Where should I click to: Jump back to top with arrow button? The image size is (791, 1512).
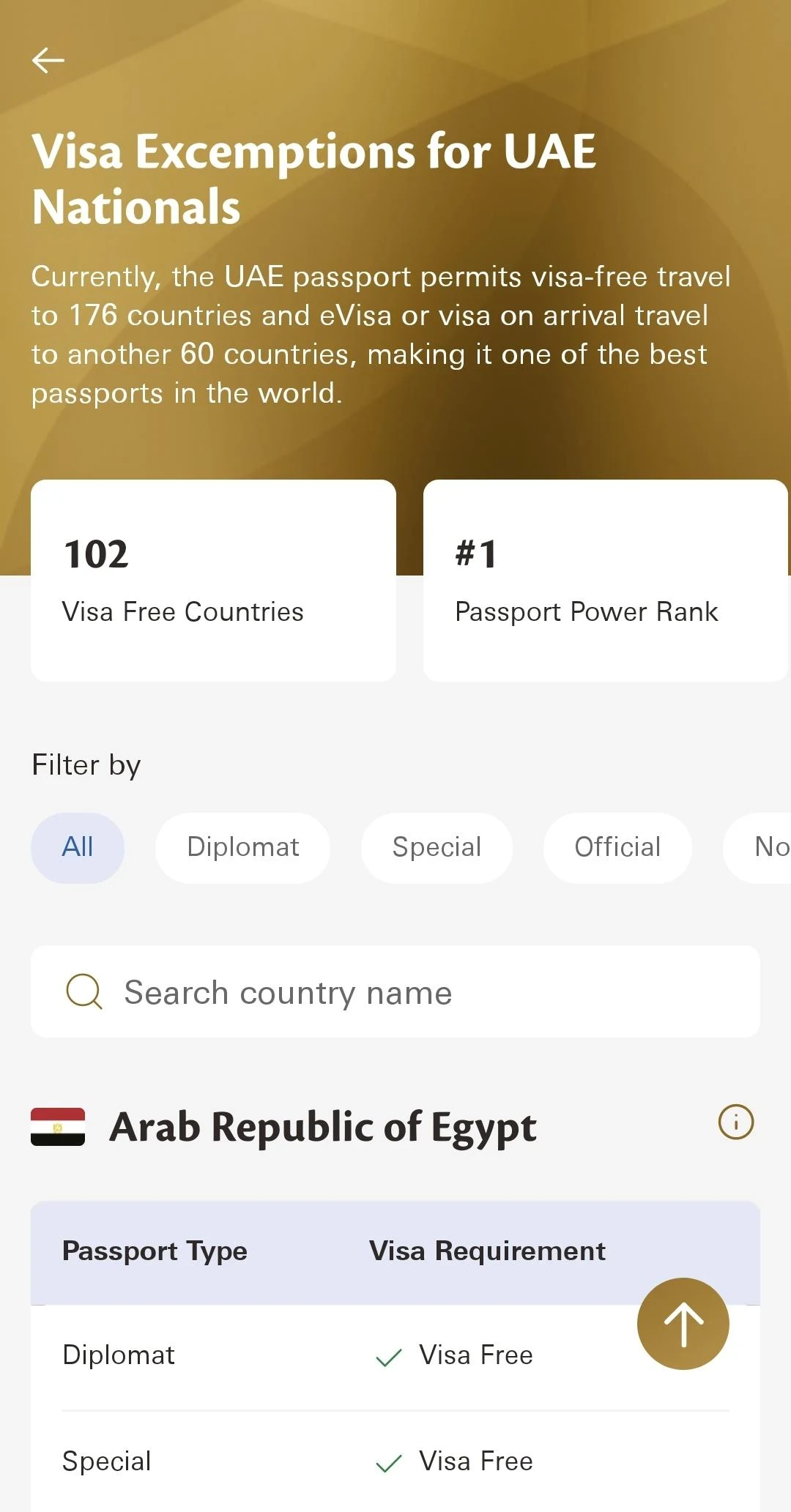click(683, 1323)
